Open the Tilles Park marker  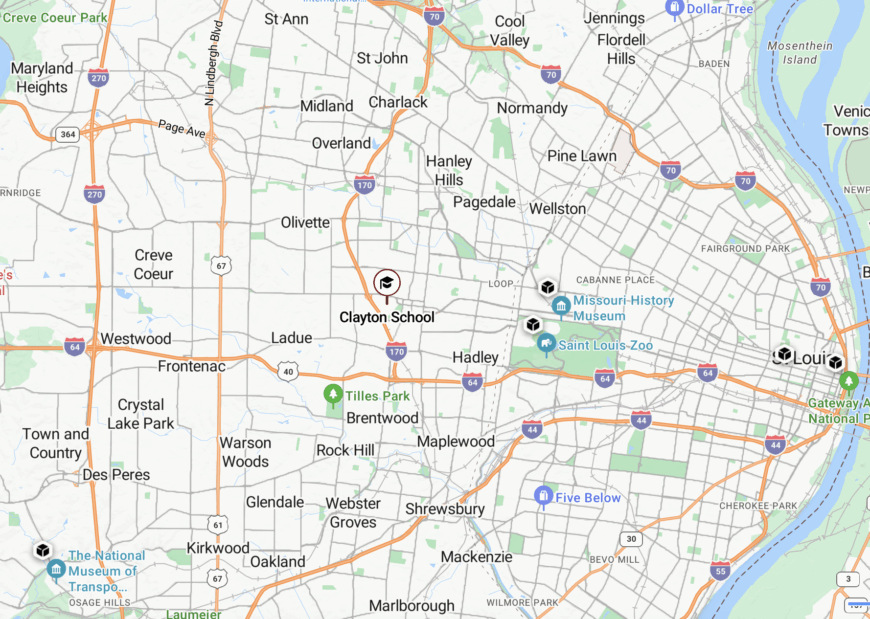pos(333,396)
